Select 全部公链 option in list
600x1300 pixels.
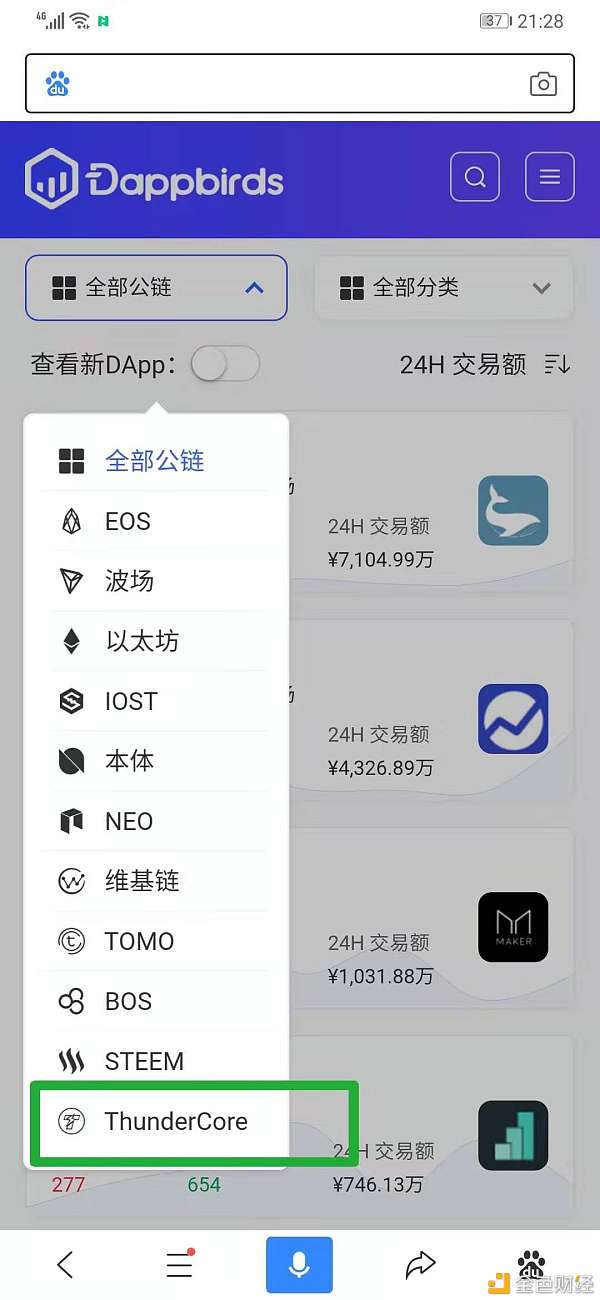[x=154, y=461]
